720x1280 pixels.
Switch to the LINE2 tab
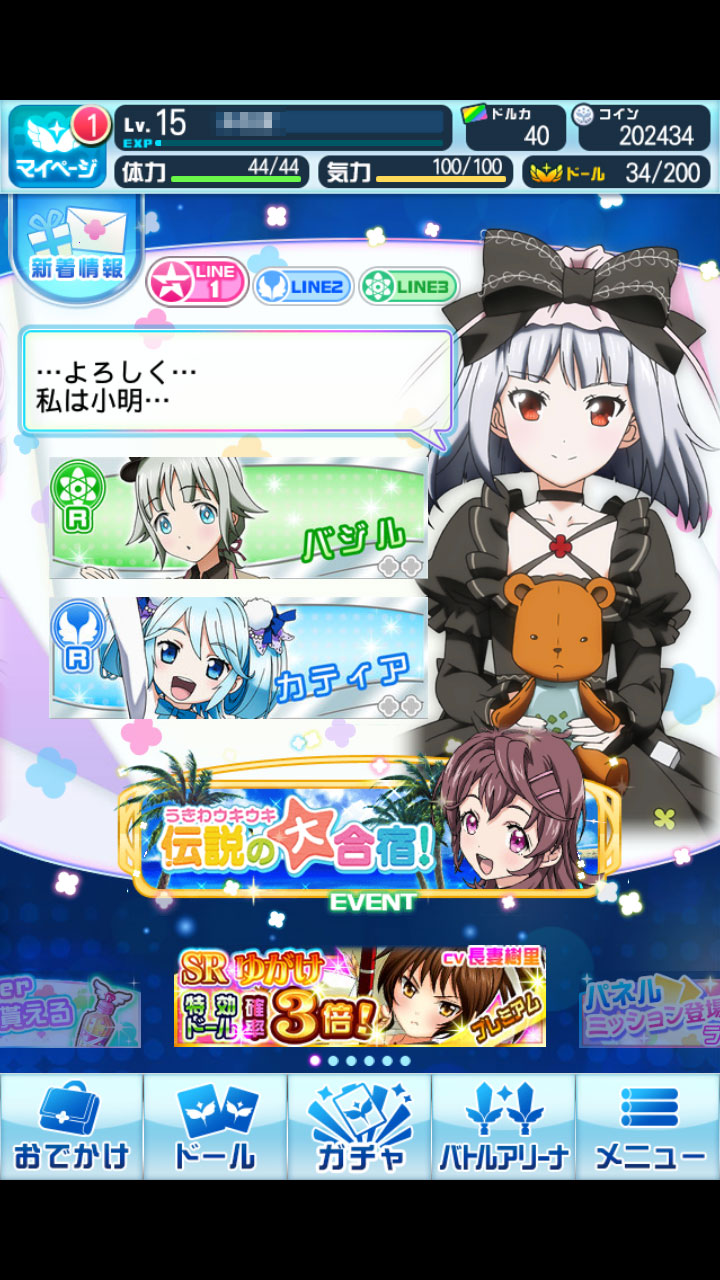(x=303, y=287)
